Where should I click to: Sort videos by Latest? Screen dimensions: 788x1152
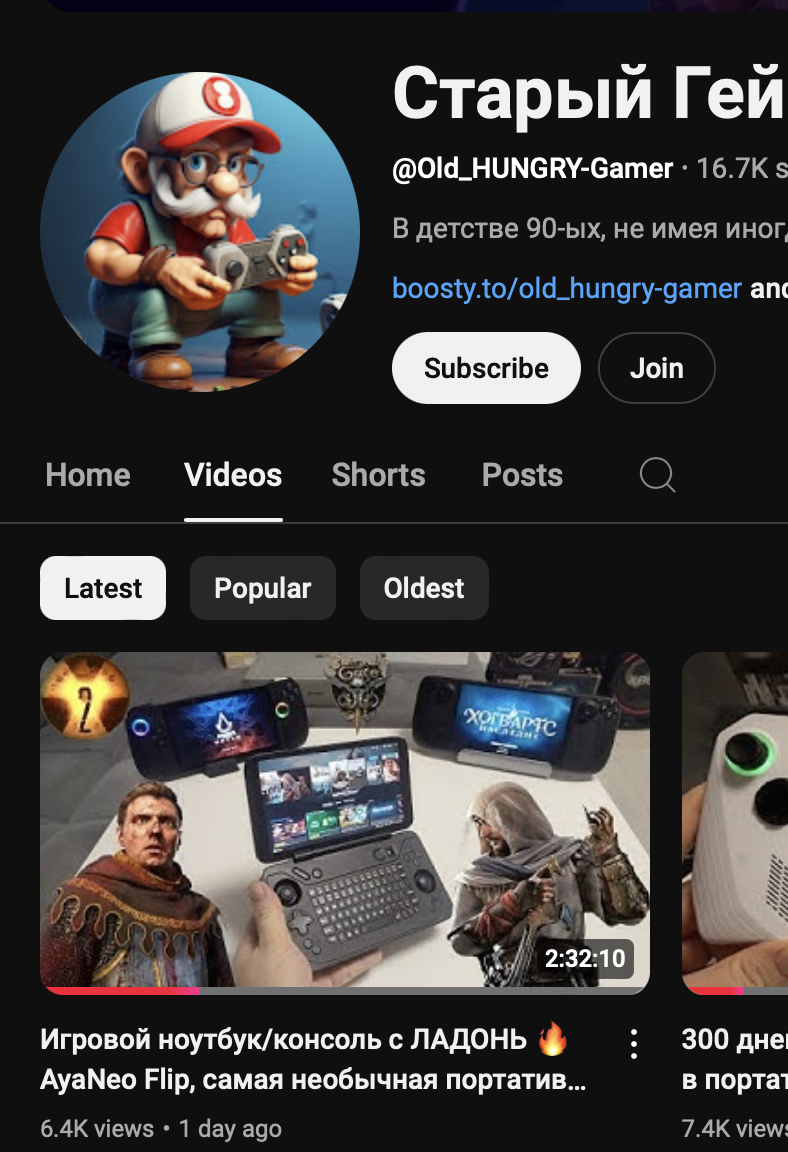click(103, 588)
